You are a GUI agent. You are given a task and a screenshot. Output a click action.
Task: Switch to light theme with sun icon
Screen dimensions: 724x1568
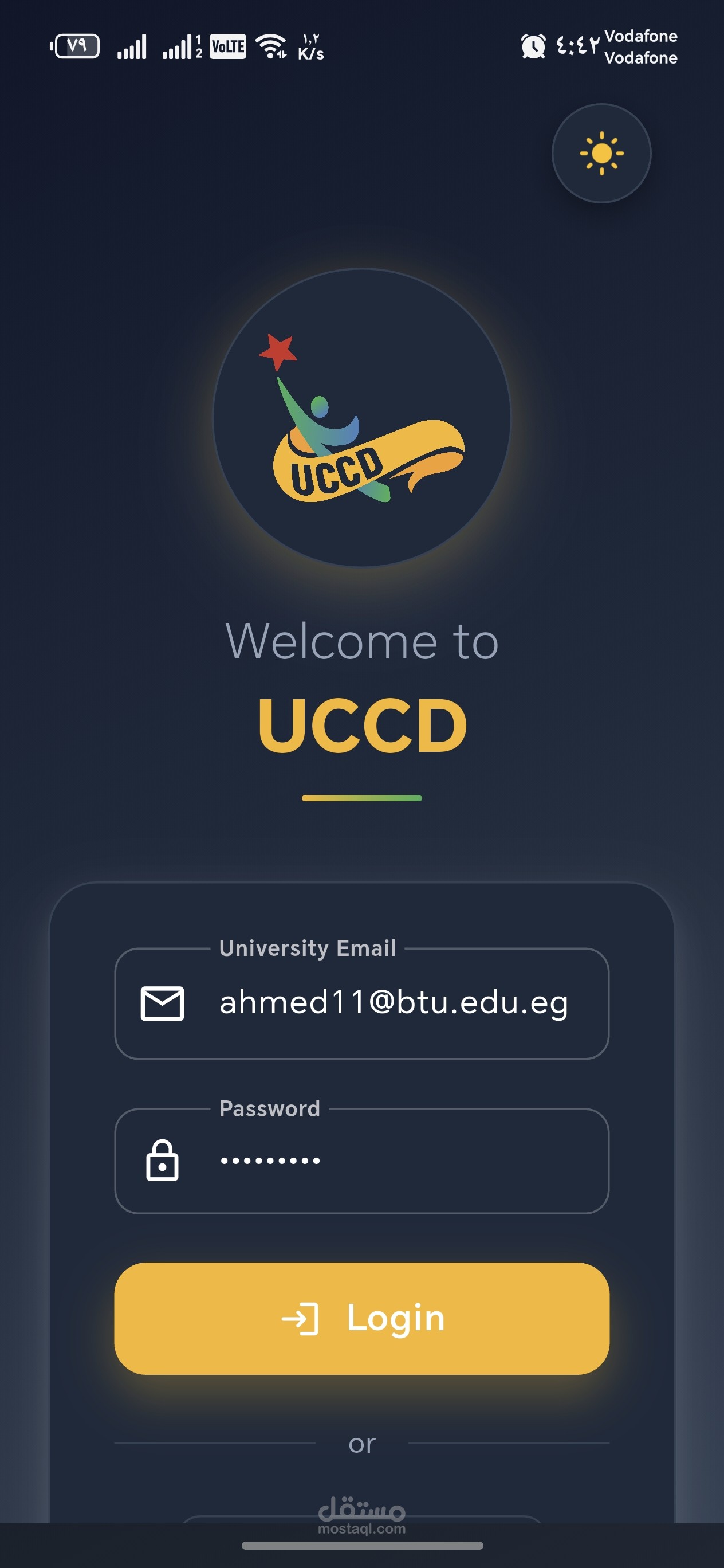601,153
